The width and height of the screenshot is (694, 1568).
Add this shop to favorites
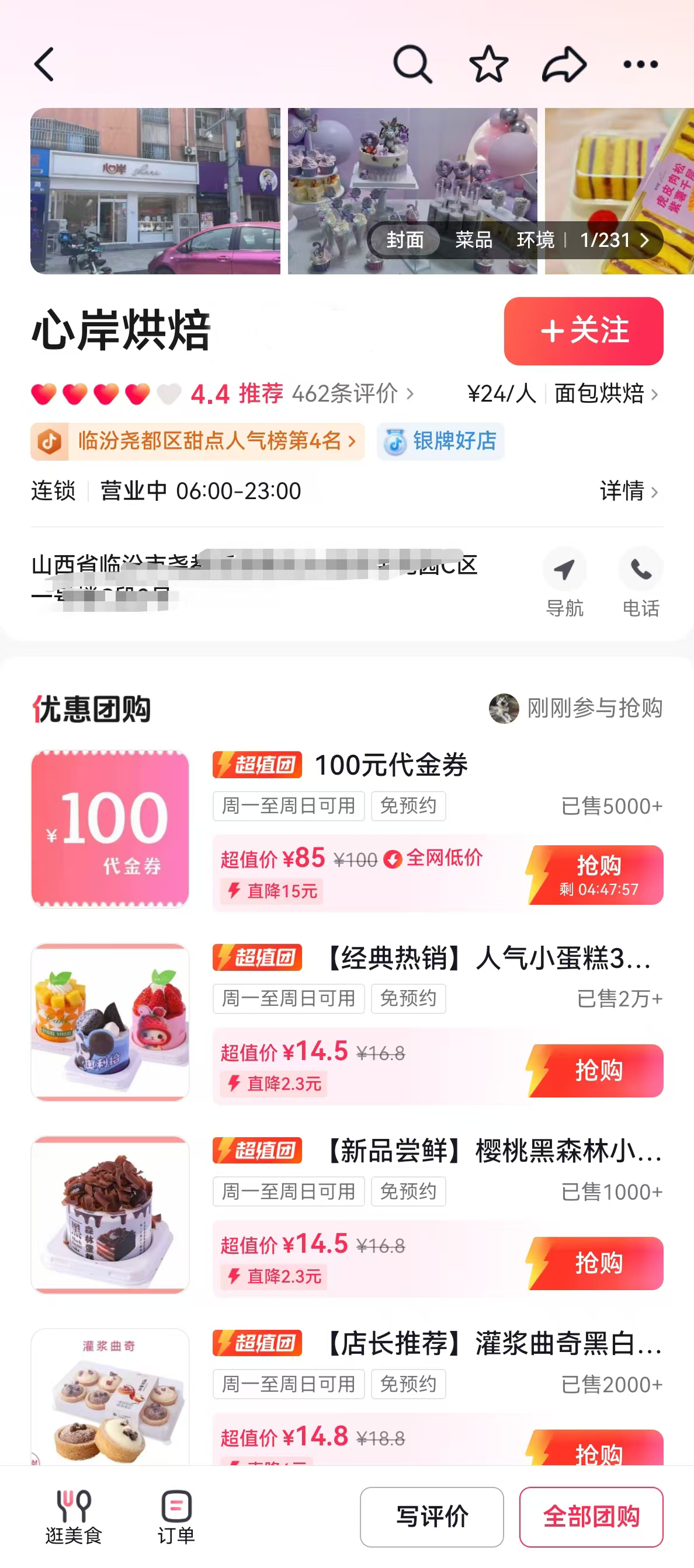click(489, 65)
